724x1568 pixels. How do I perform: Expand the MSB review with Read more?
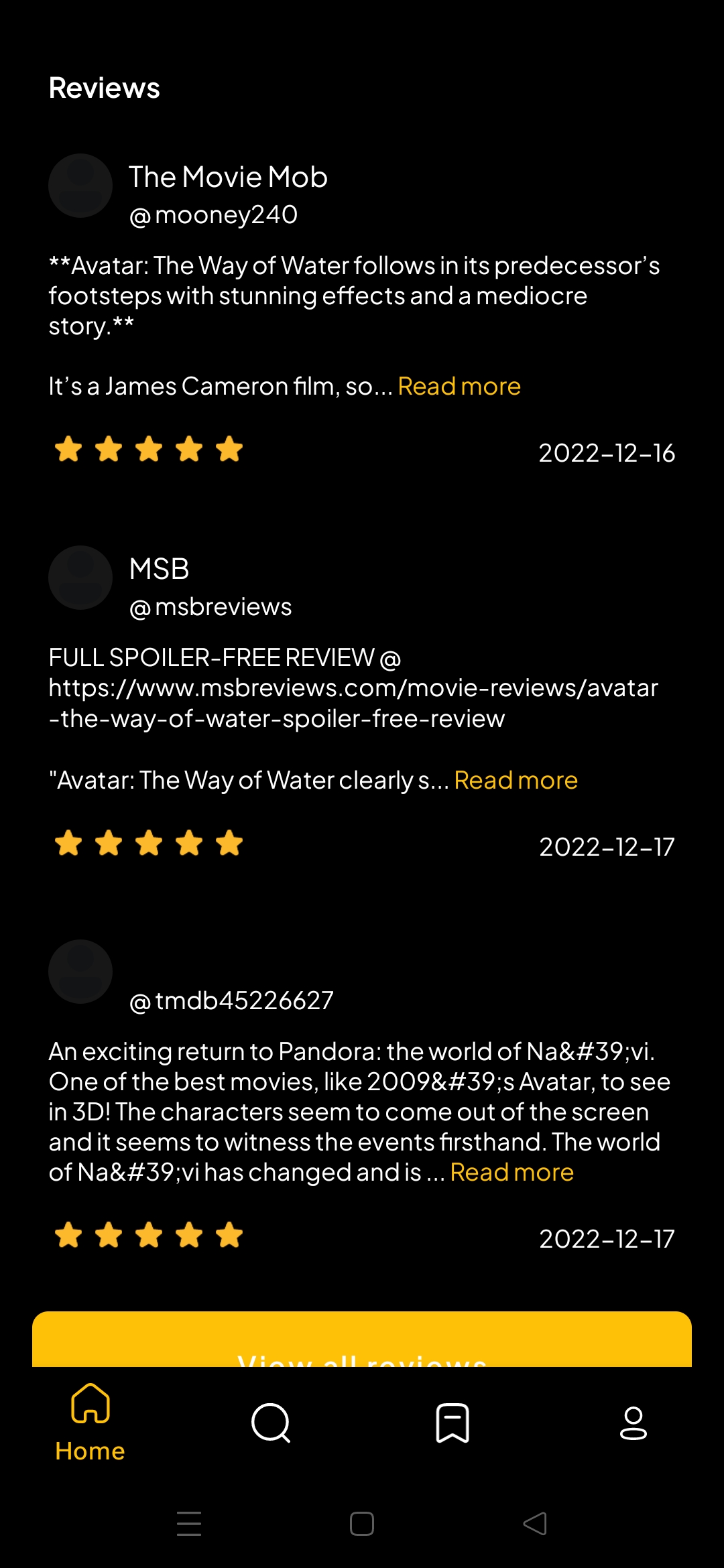tap(515, 781)
